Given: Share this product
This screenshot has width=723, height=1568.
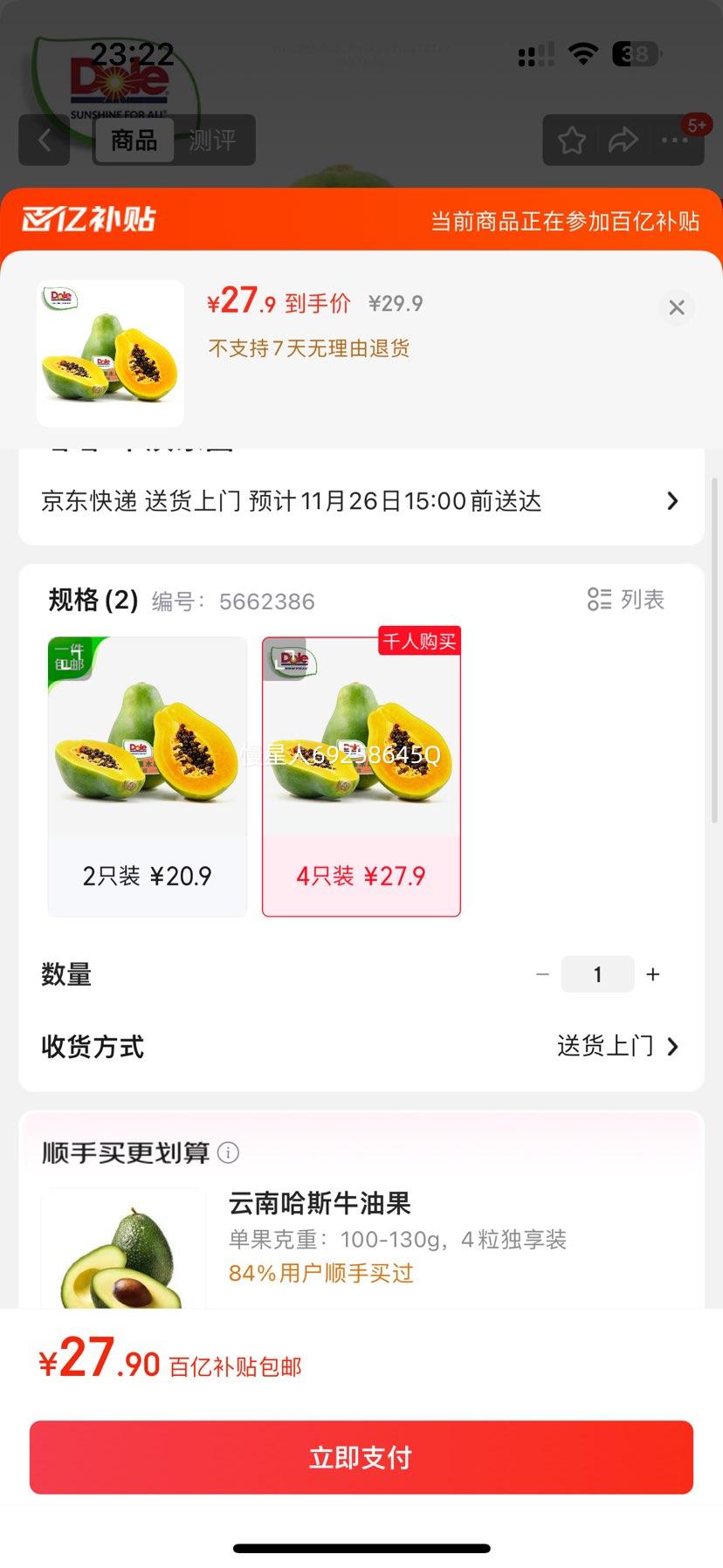Looking at the screenshot, I should click(x=623, y=140).
